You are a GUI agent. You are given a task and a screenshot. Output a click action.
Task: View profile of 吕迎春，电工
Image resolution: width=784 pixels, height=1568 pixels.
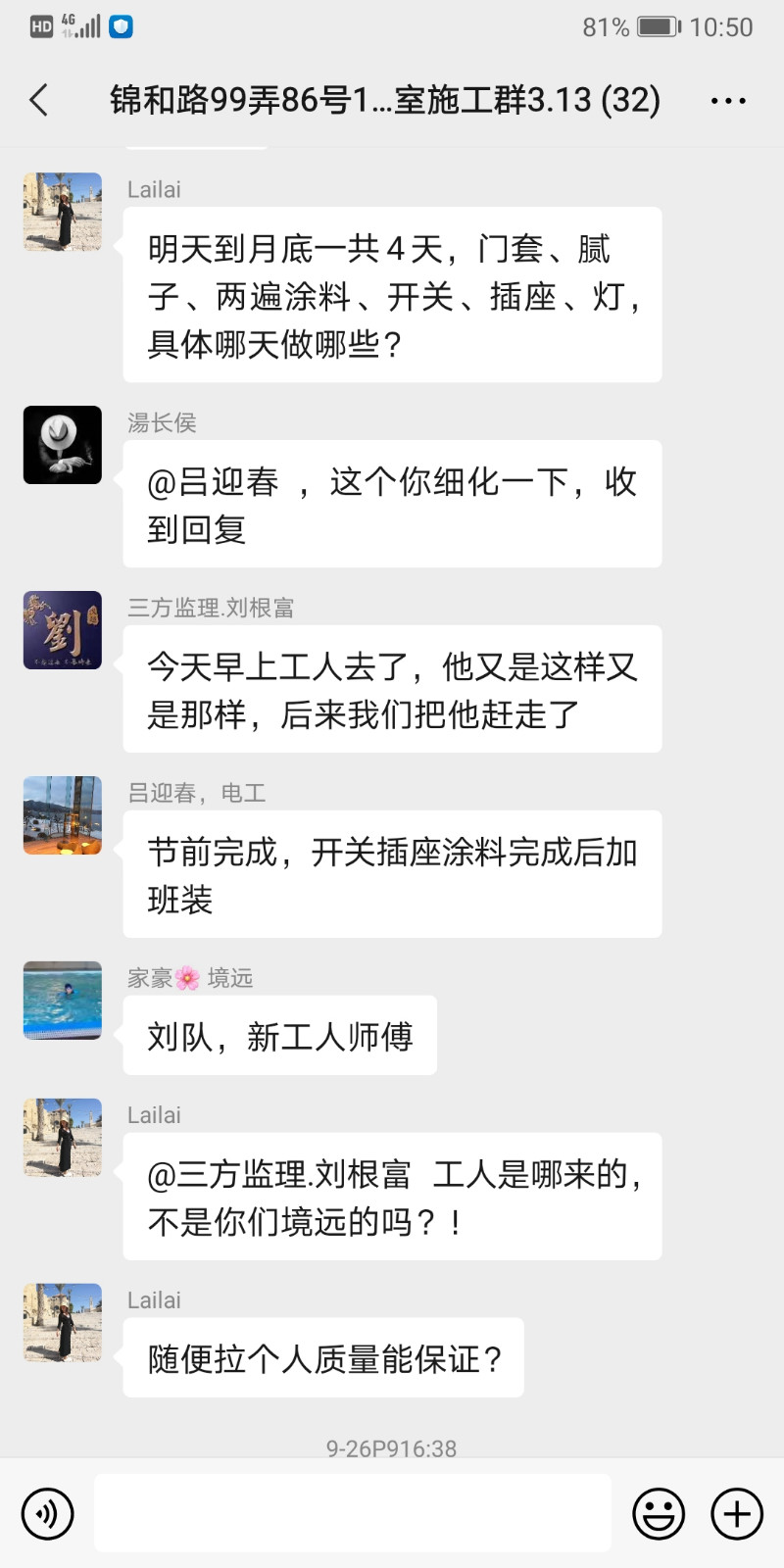[x=63, y=815]
